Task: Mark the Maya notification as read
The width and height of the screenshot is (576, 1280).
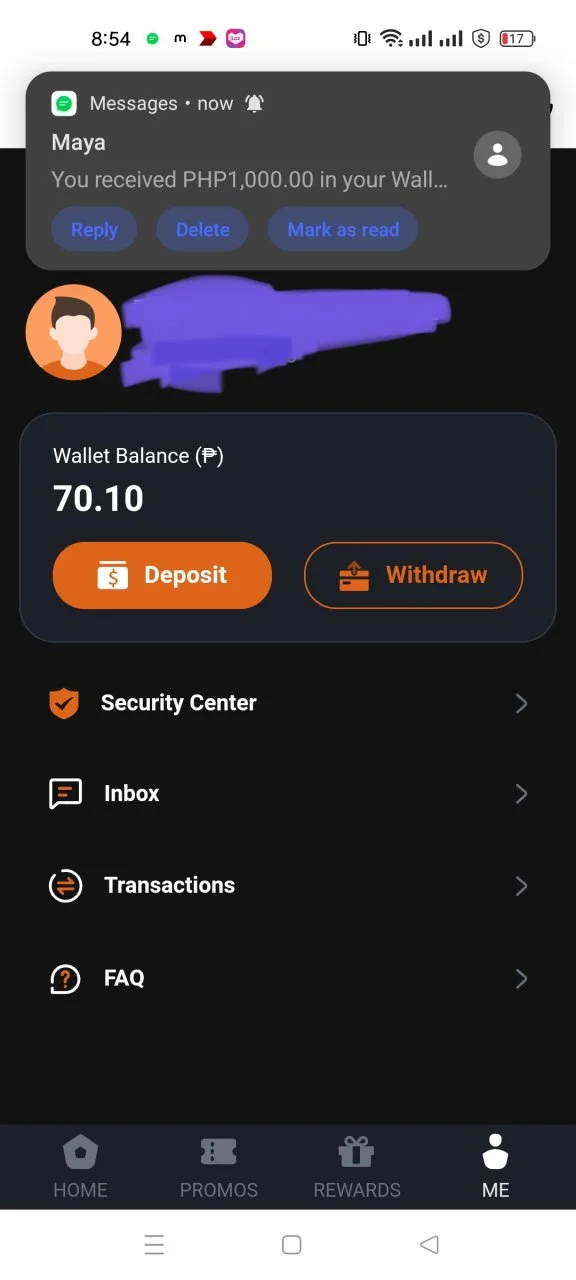Action: [x=343, y=230]
